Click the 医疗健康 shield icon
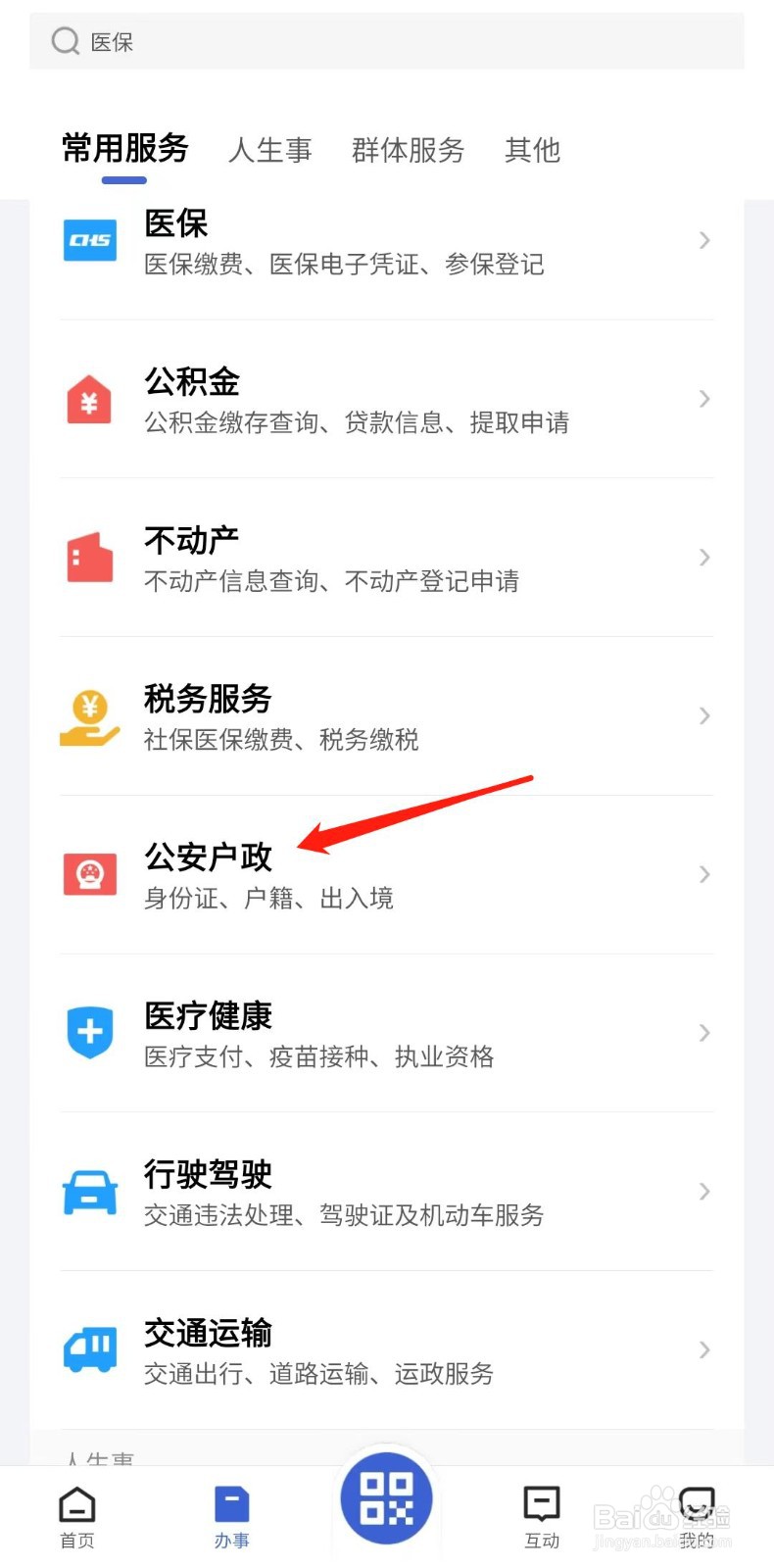 pos(89,1031)
